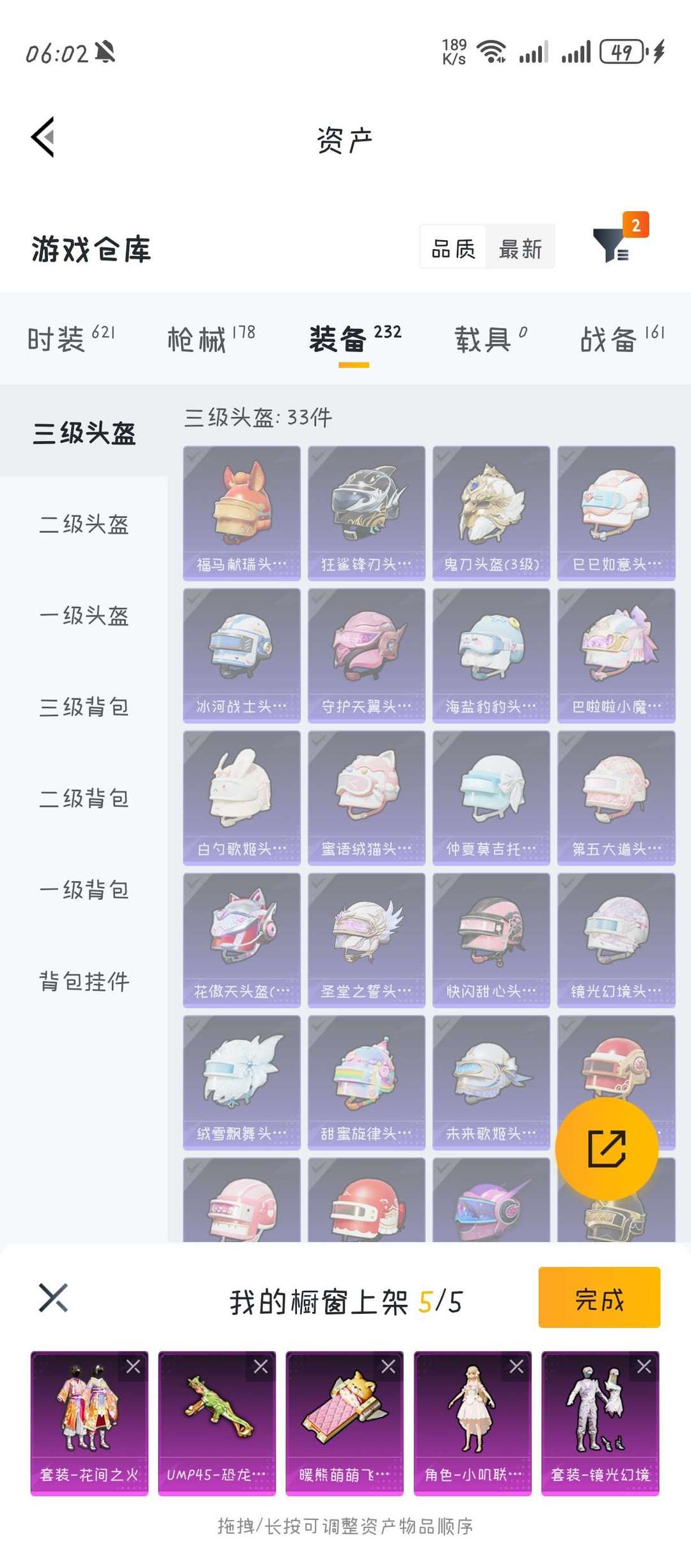This screenshot has width=691, height=1568.
Task: Select the 福马献瑞头盔 item
Action: click(x=242, y=513)
